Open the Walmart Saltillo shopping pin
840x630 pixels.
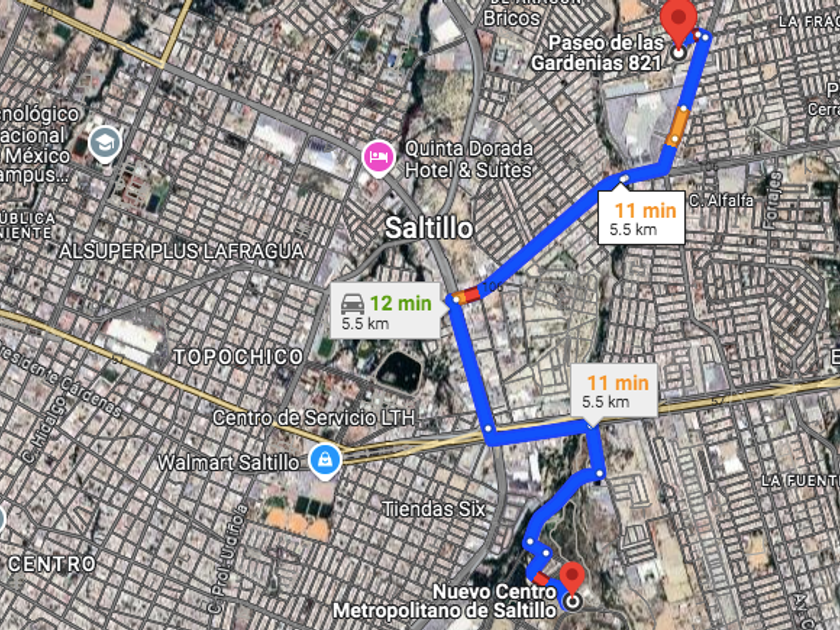[326, 461]
